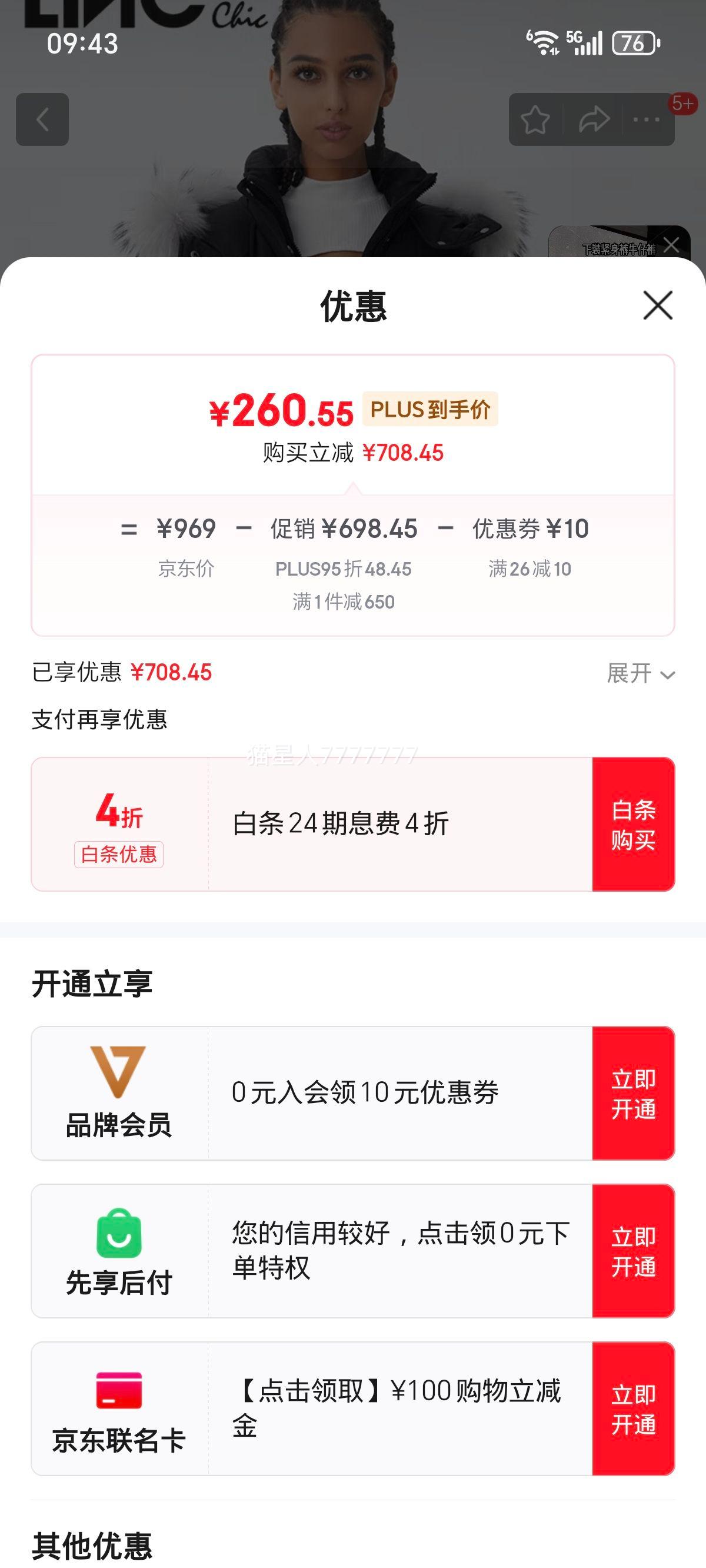Screen dimensions: 706x1568
Task: Dismiss the floating video thumbnail
Action: click(x=671, y=245)
